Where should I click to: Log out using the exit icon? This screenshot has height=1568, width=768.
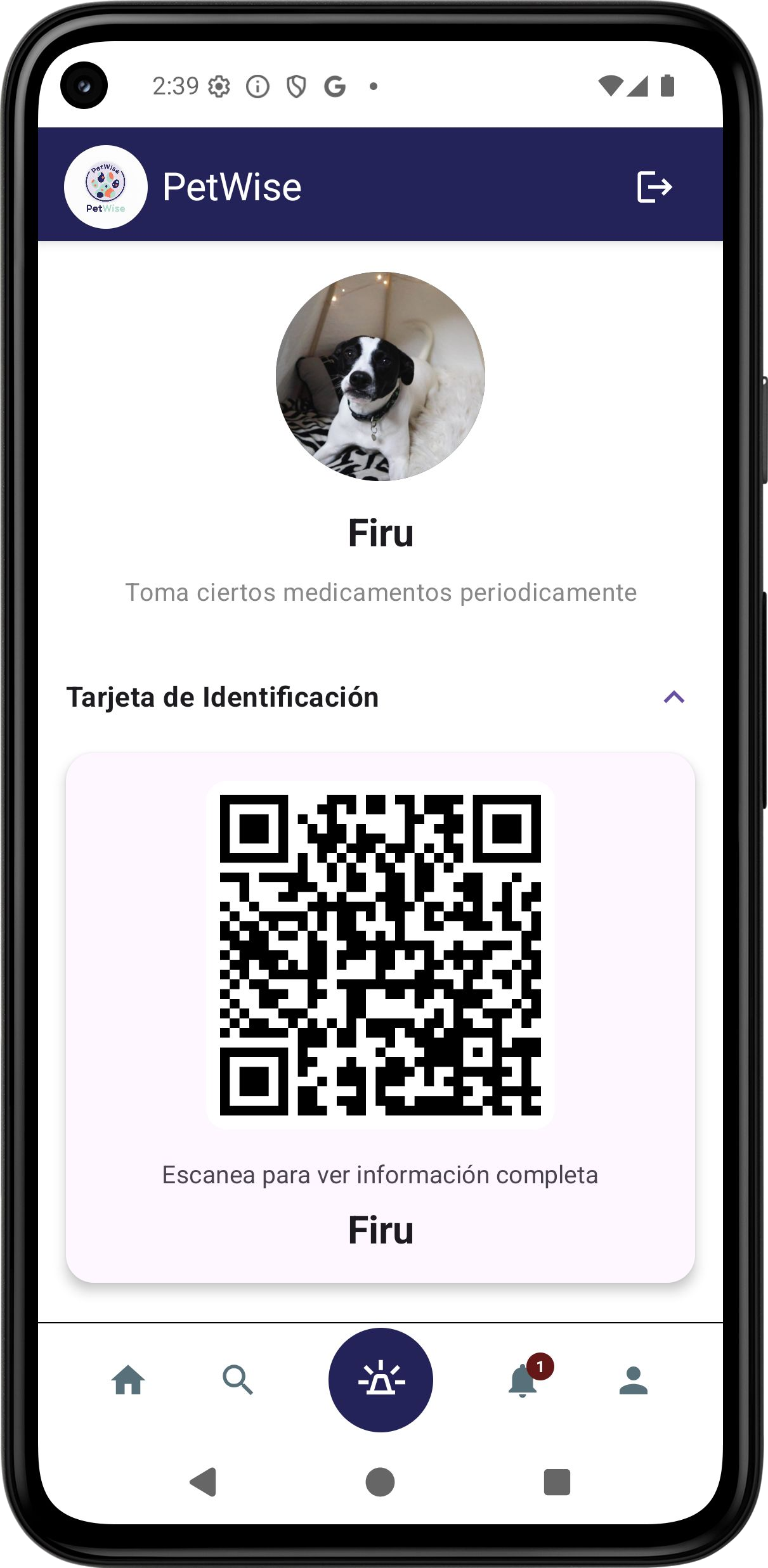(656, 186)
